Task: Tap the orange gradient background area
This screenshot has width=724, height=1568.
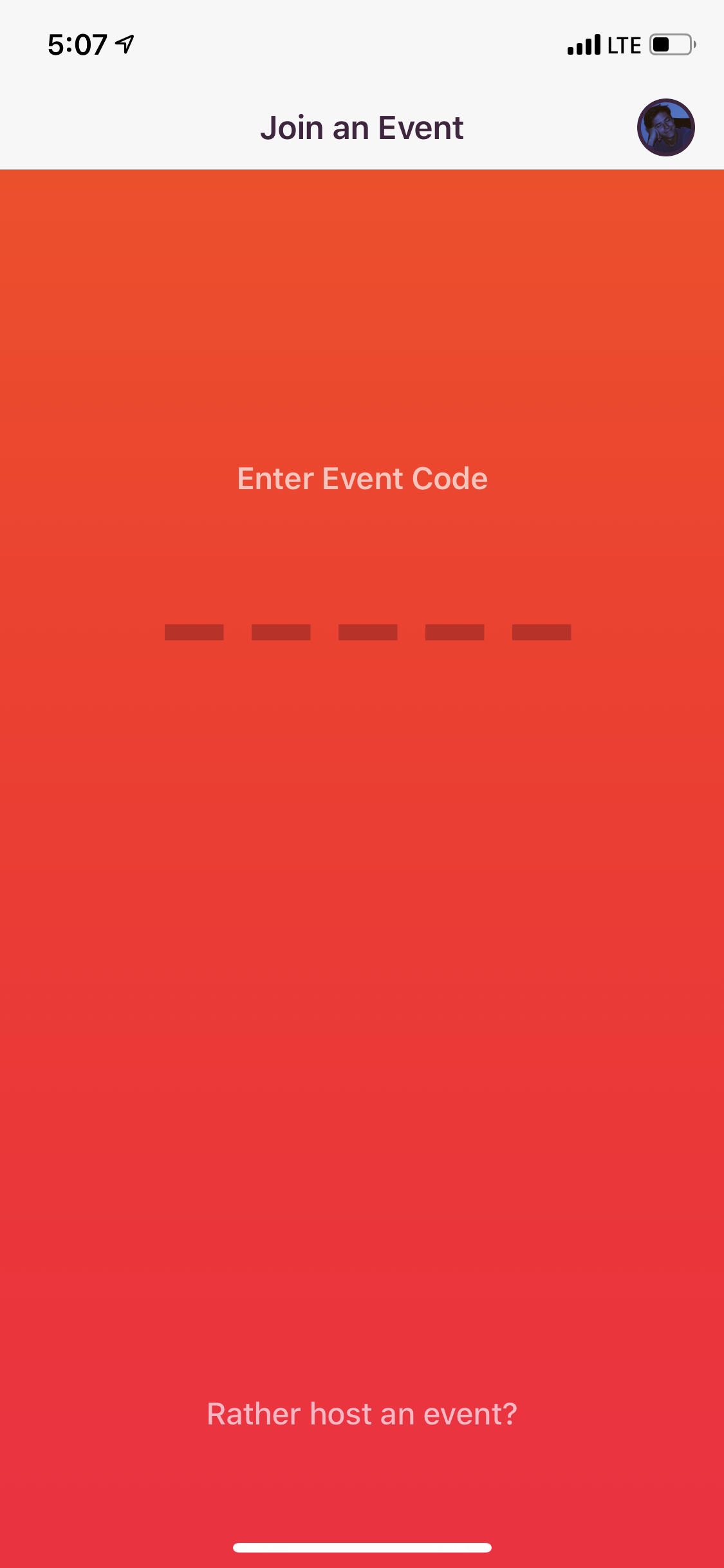Action: (x=362, y=966)
